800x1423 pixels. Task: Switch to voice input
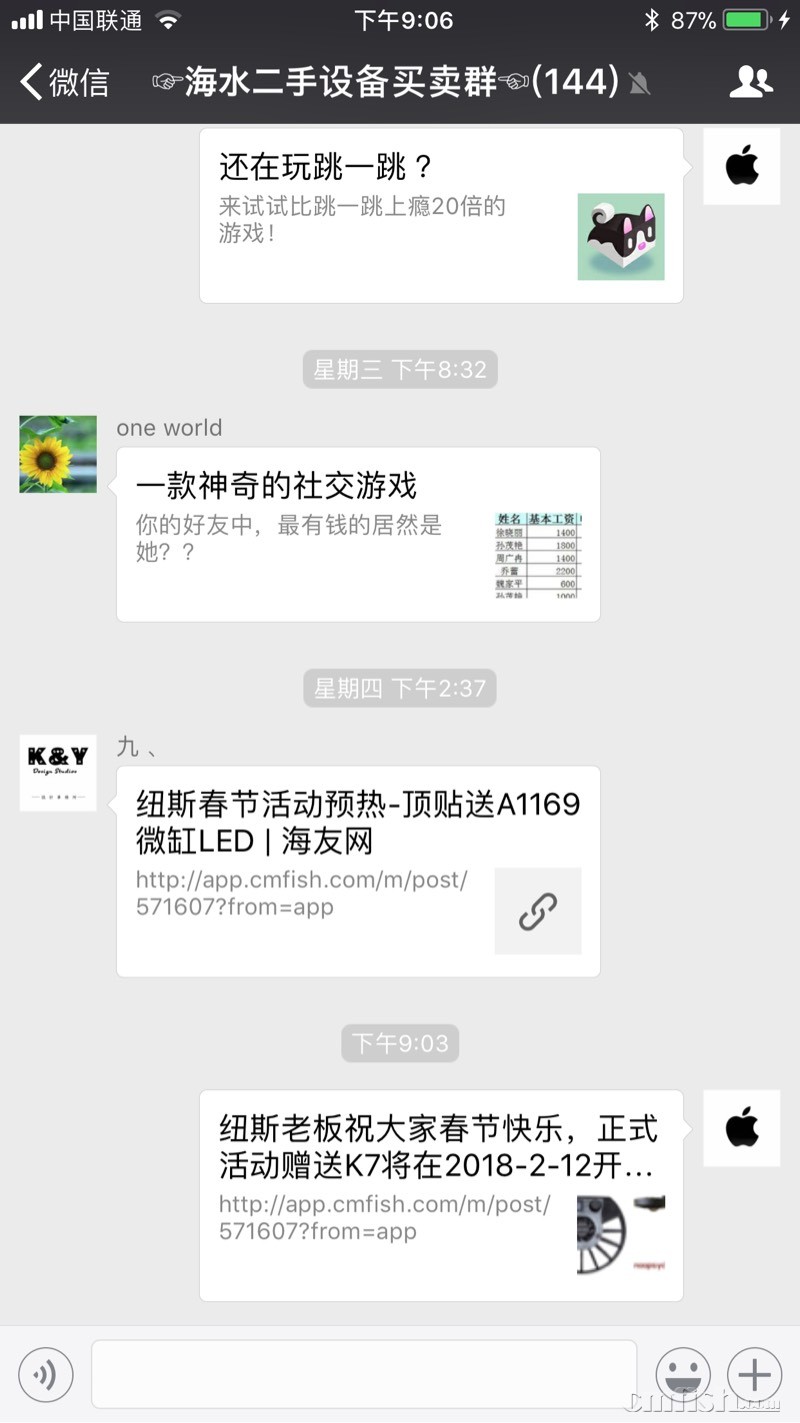click(45, 1374)
